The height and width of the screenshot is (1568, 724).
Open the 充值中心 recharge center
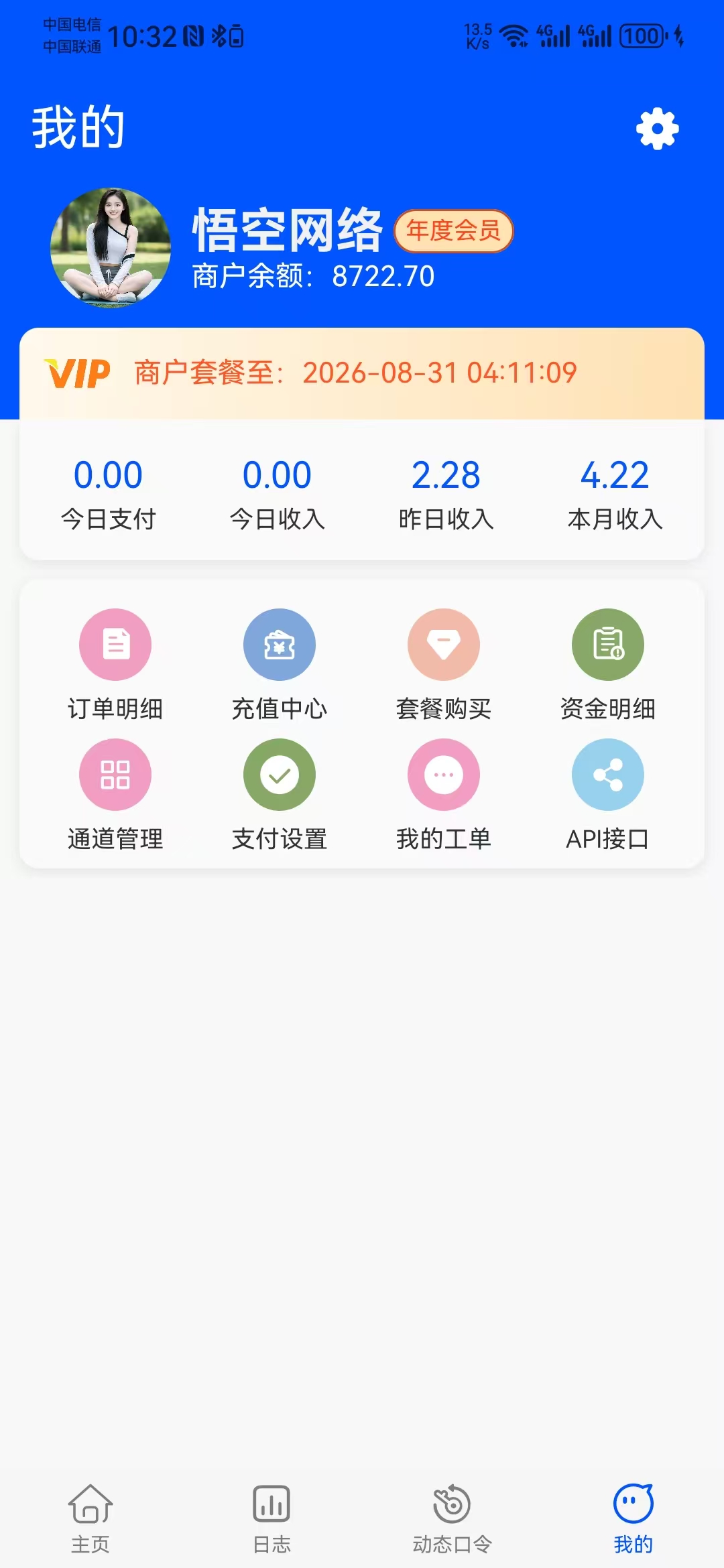279,644
